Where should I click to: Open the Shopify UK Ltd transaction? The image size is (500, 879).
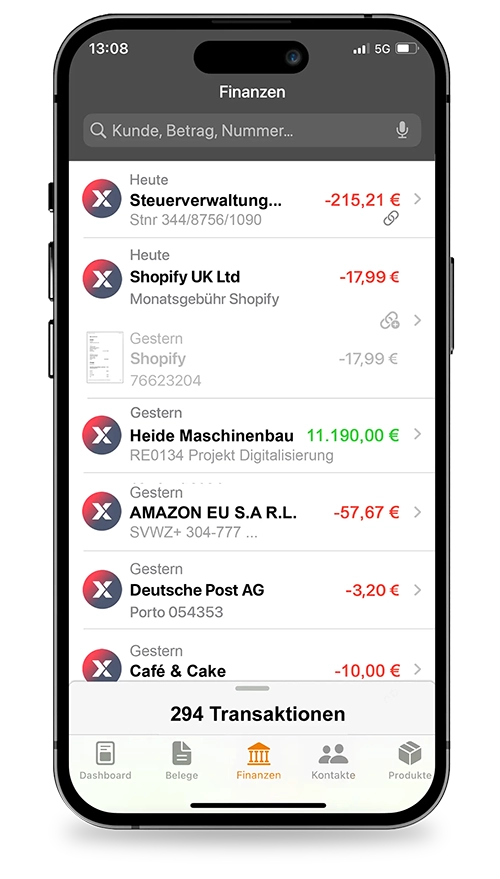click(x=252, y=279)
